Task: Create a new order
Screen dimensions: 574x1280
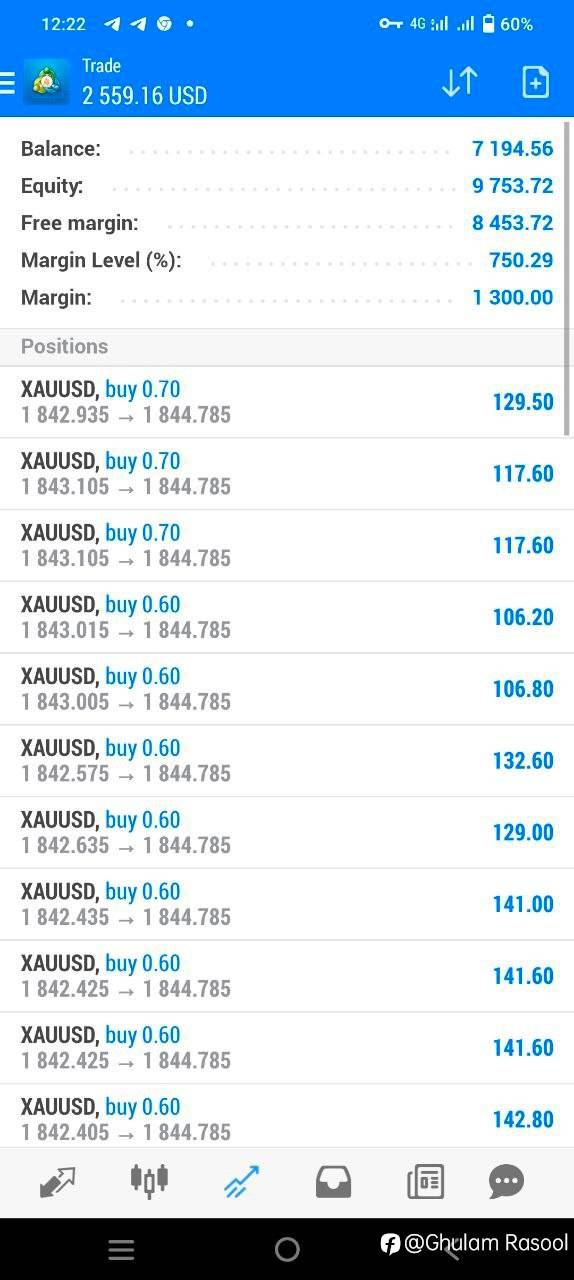Action: [x=536, y=82]
